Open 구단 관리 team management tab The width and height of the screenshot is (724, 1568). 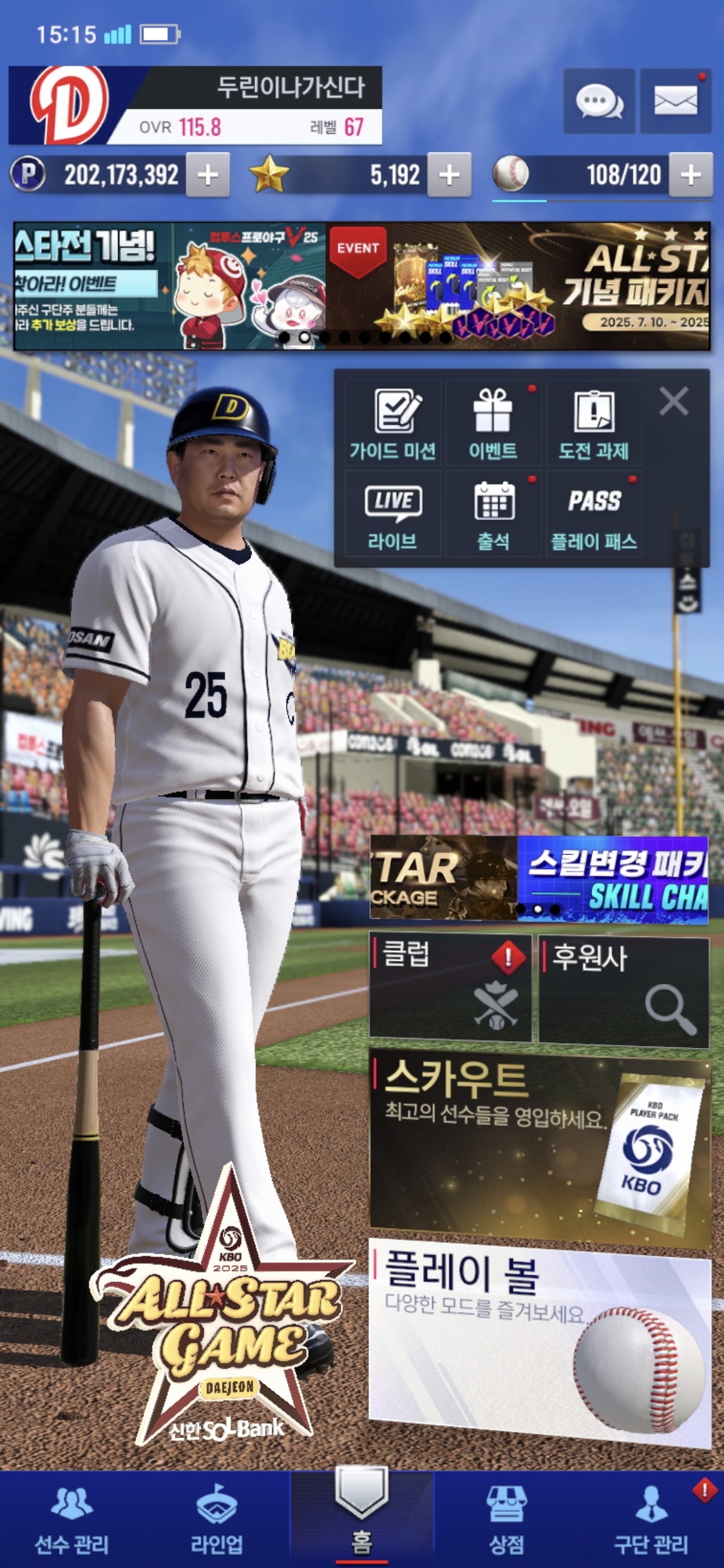point(652,1518)
